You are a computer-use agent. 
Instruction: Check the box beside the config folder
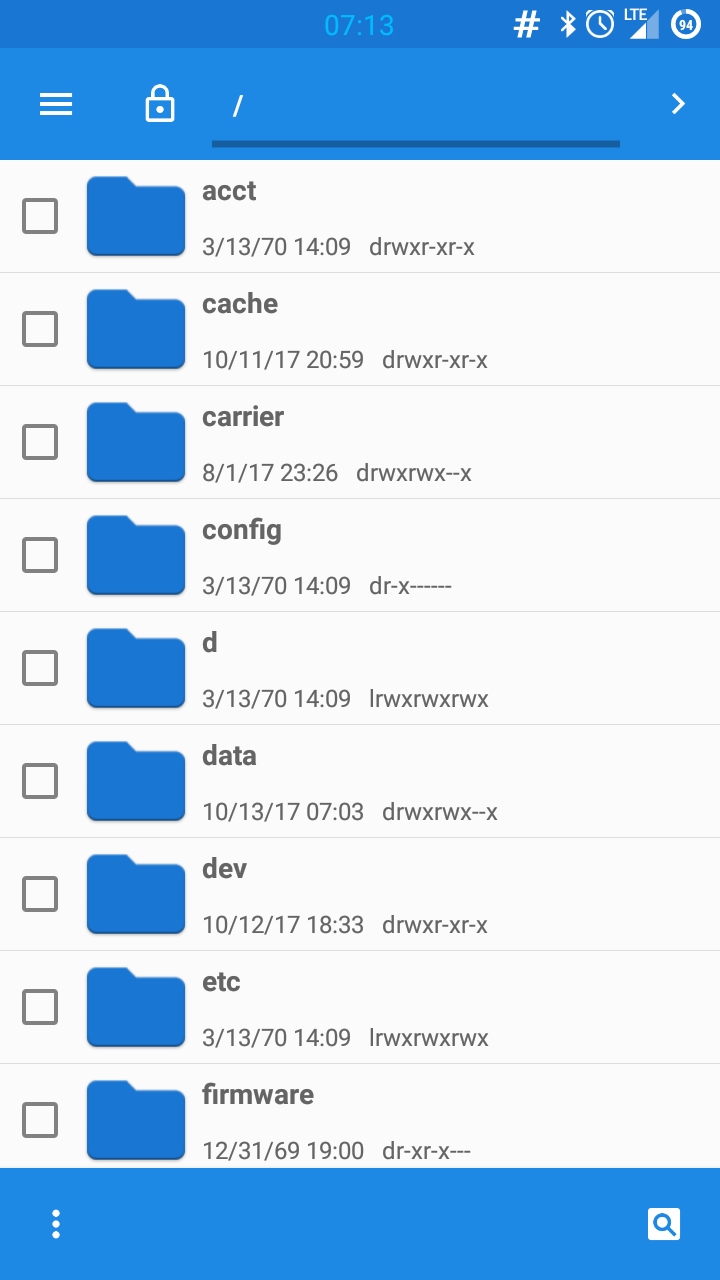(x=40, y=555)
